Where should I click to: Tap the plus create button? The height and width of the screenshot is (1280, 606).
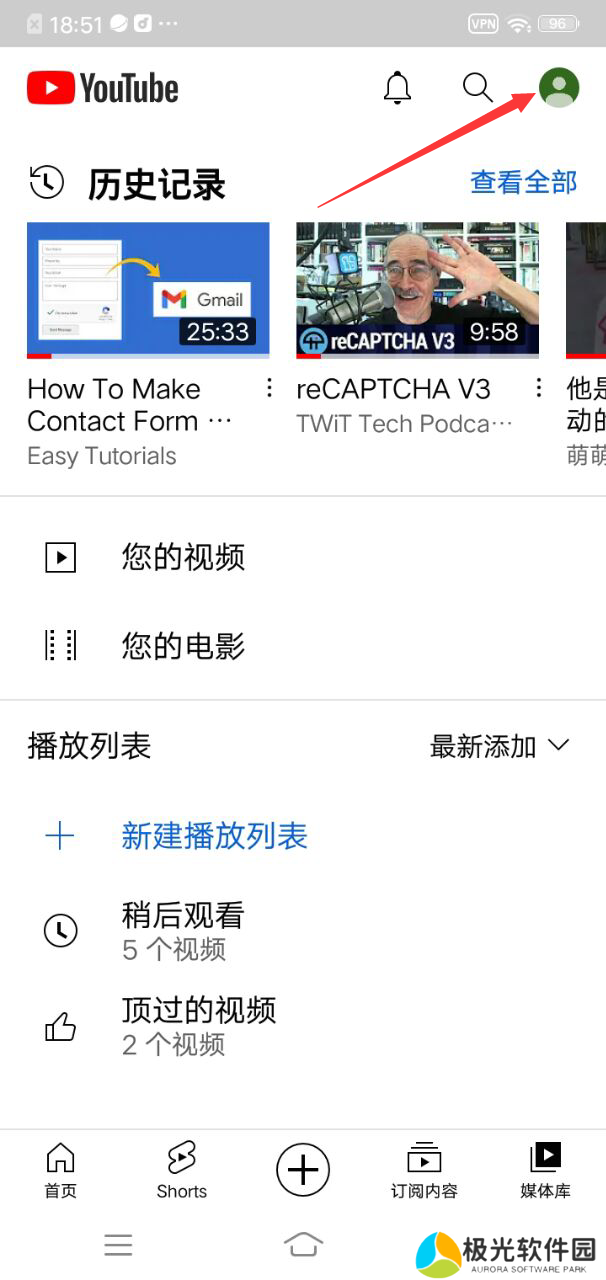303,1169
